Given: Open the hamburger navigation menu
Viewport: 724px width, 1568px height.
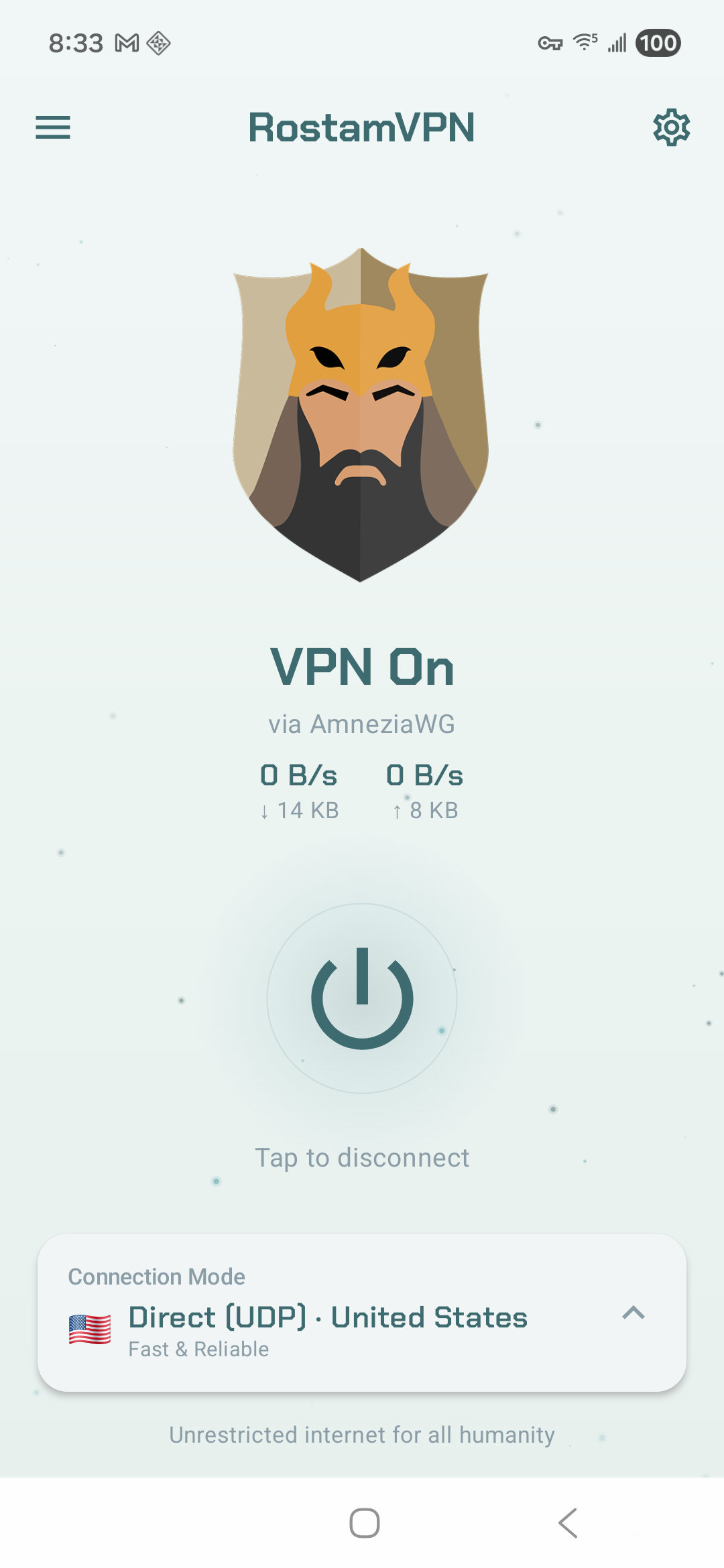Looking at the screenshot, I should pyautogui.click(x=53, y=128).
